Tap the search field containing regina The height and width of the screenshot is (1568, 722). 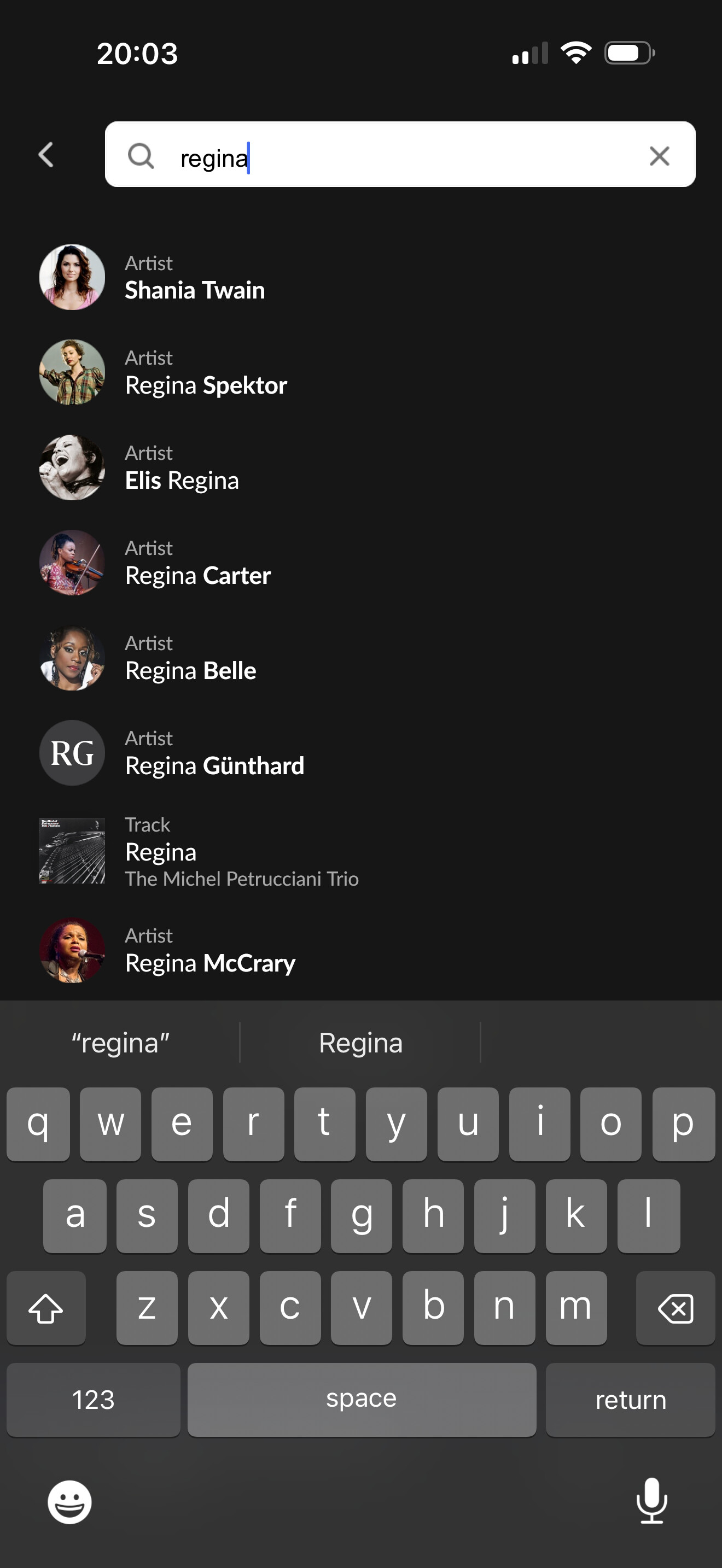click(400, 155)
